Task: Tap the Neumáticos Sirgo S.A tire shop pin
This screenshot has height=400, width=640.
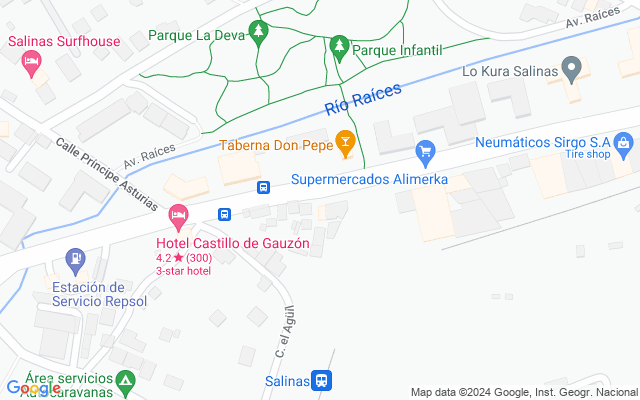Action: coord(623,146)
